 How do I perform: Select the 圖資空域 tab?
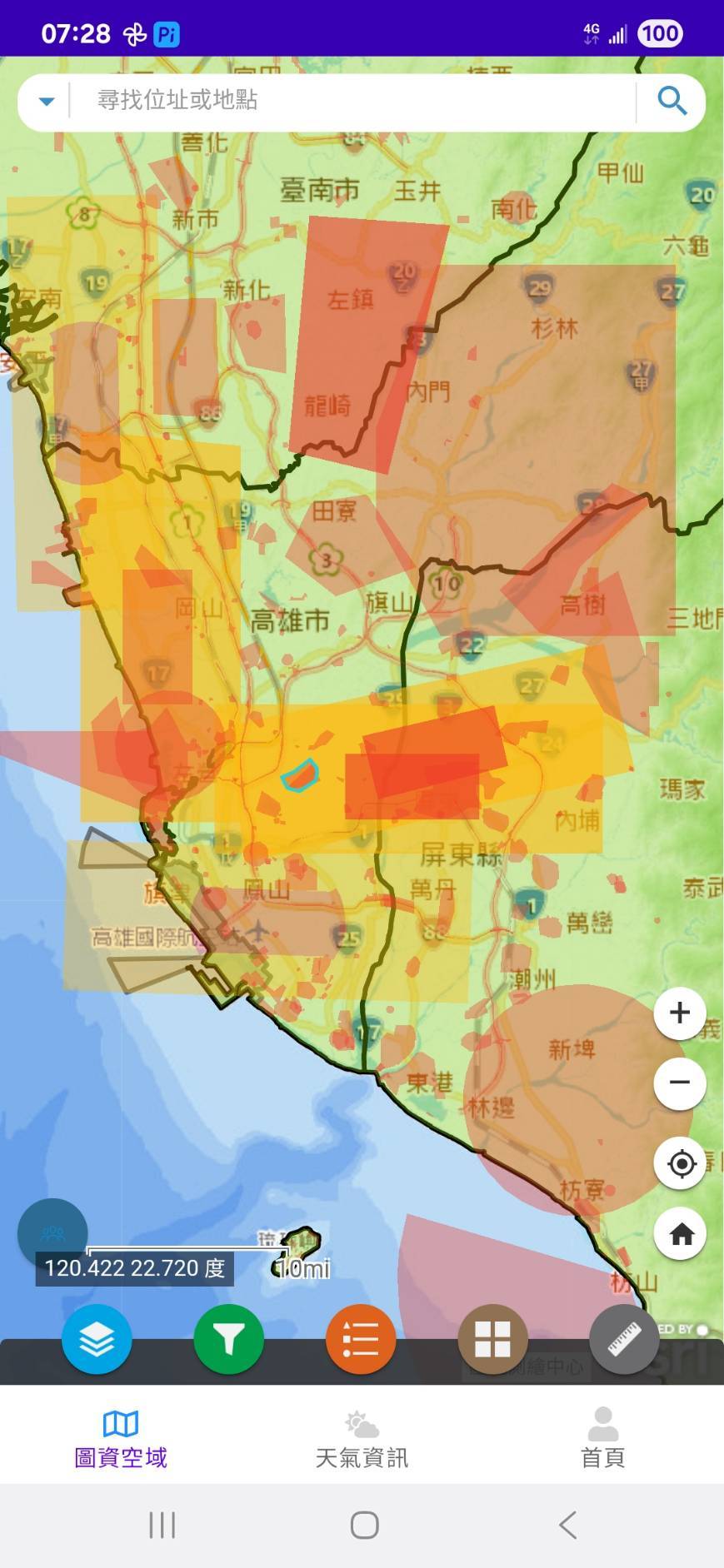(x=121, y=1439)
